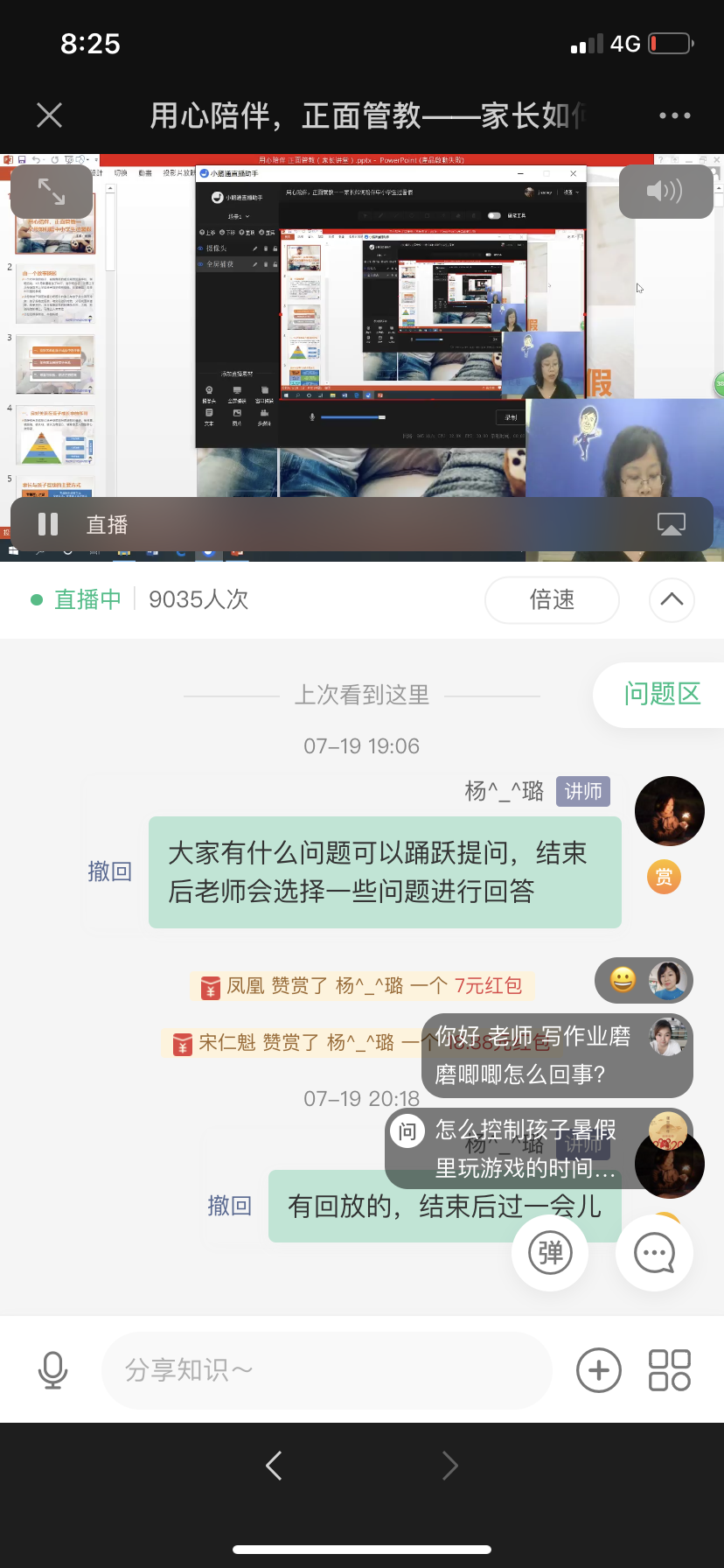The width and height of the screenshot is (724, 1568).
Task: Select the 窗口捕获 capture icon
Action: [x=265, y=390]
